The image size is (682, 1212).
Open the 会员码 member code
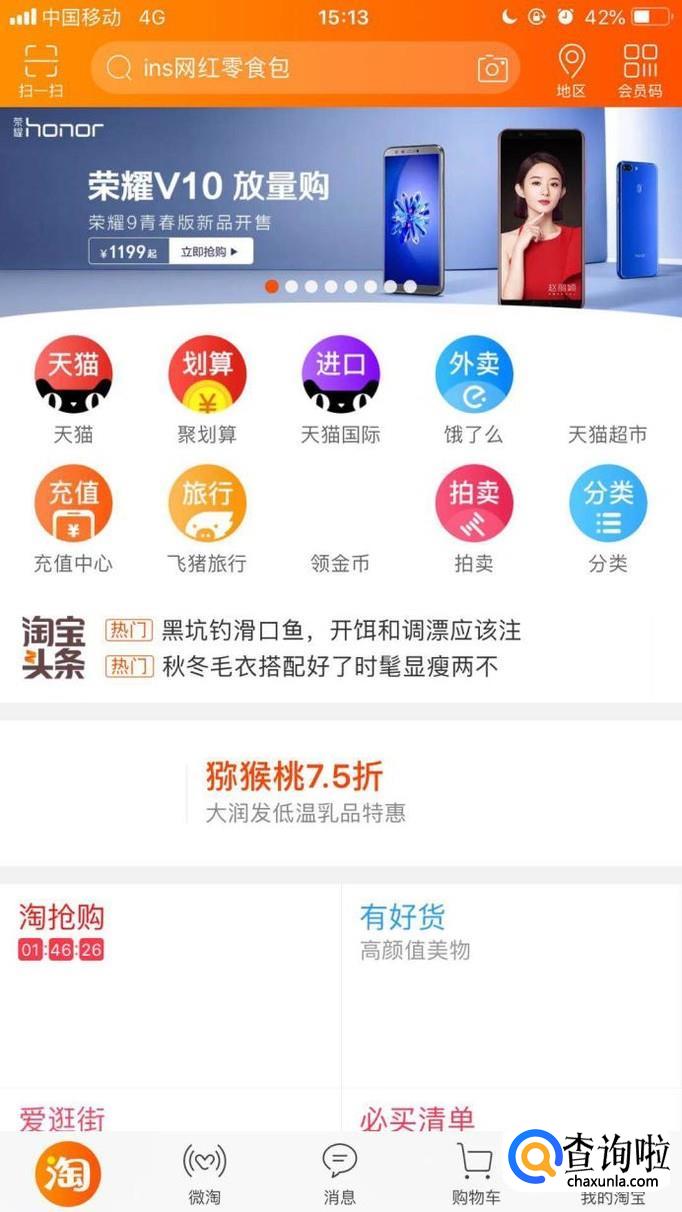(x=640, y=70)
